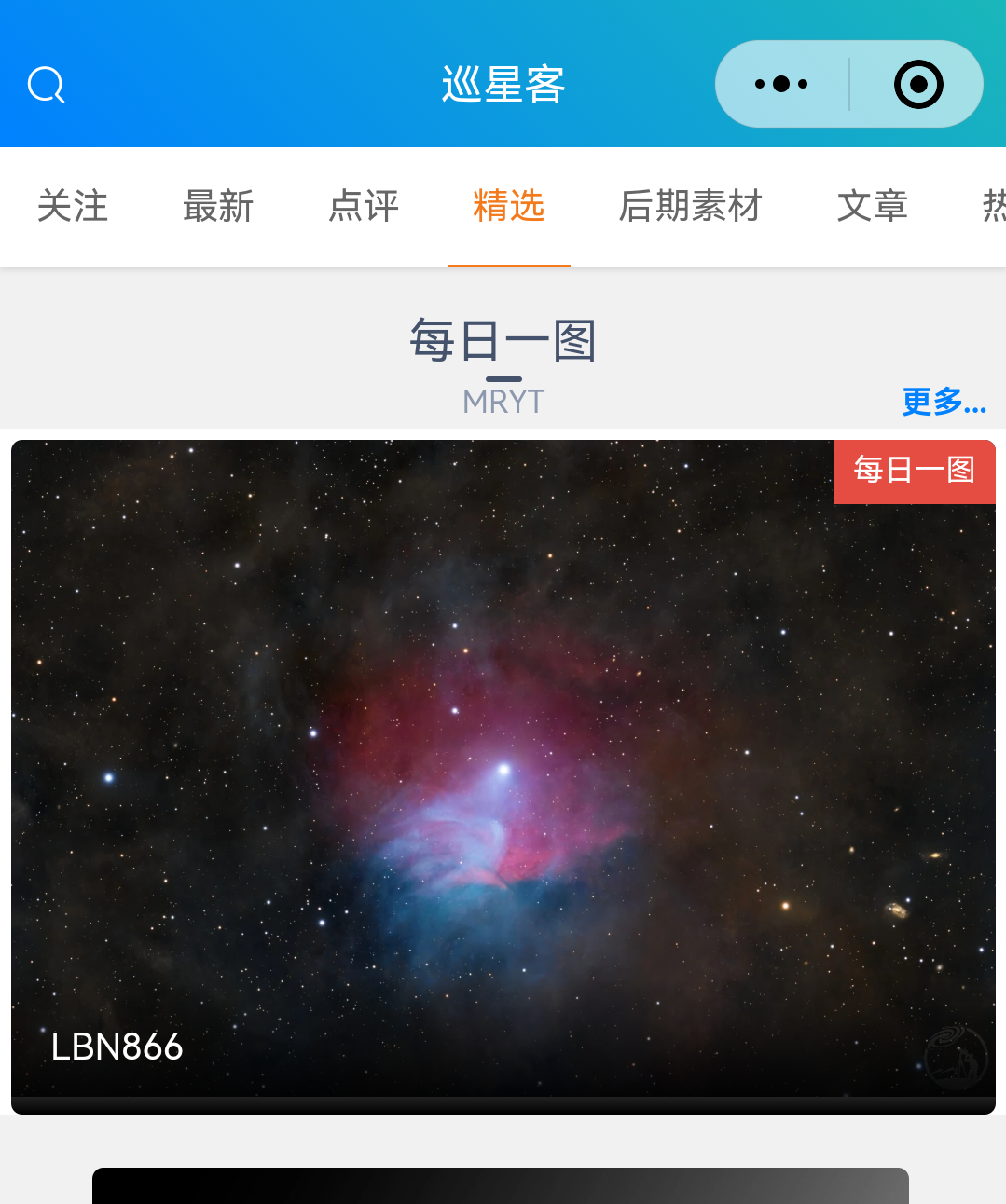Tap the red 每日一图 badge on the image
The width and height of the screenshot is (1006, 1204).
tap(914, 472)
